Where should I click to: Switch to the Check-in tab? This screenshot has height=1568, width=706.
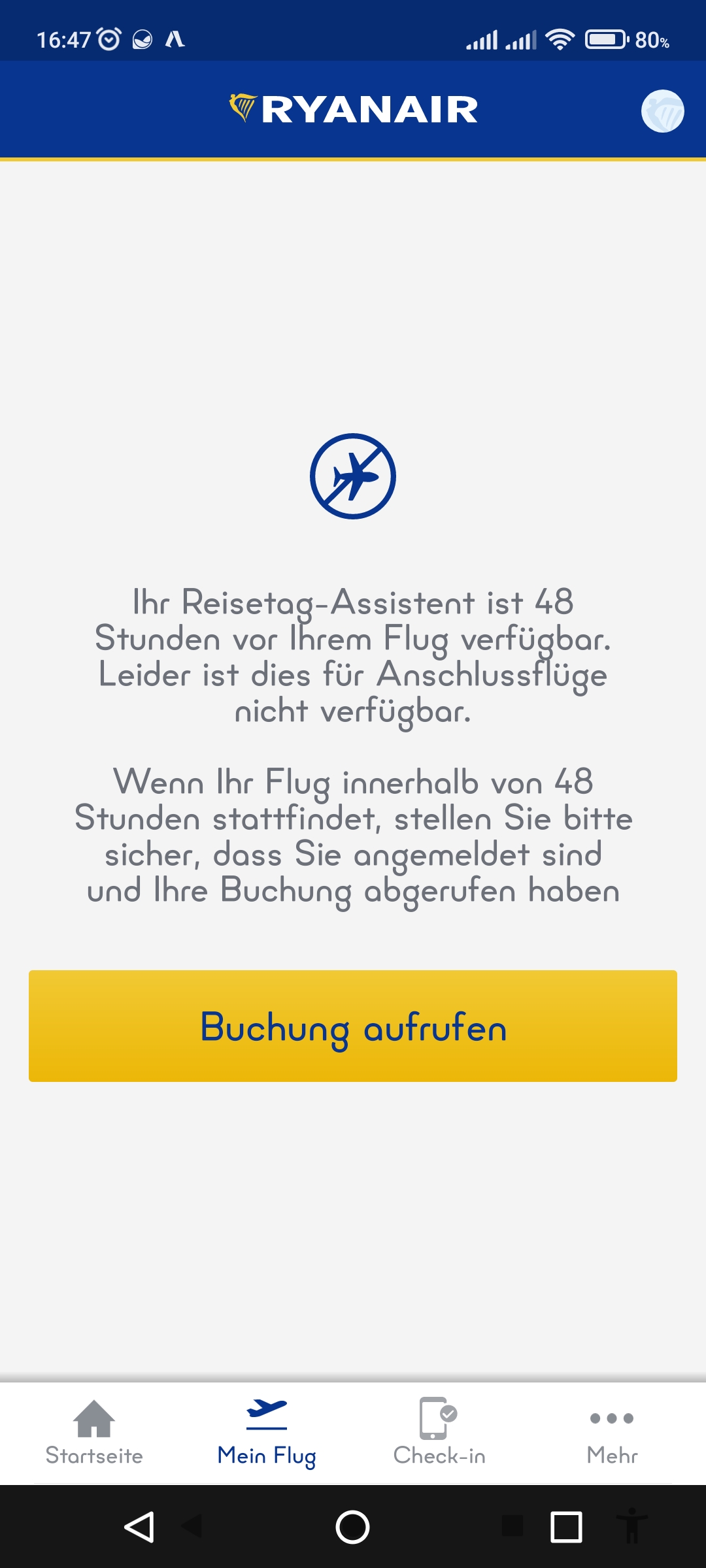pos(439,1432)
